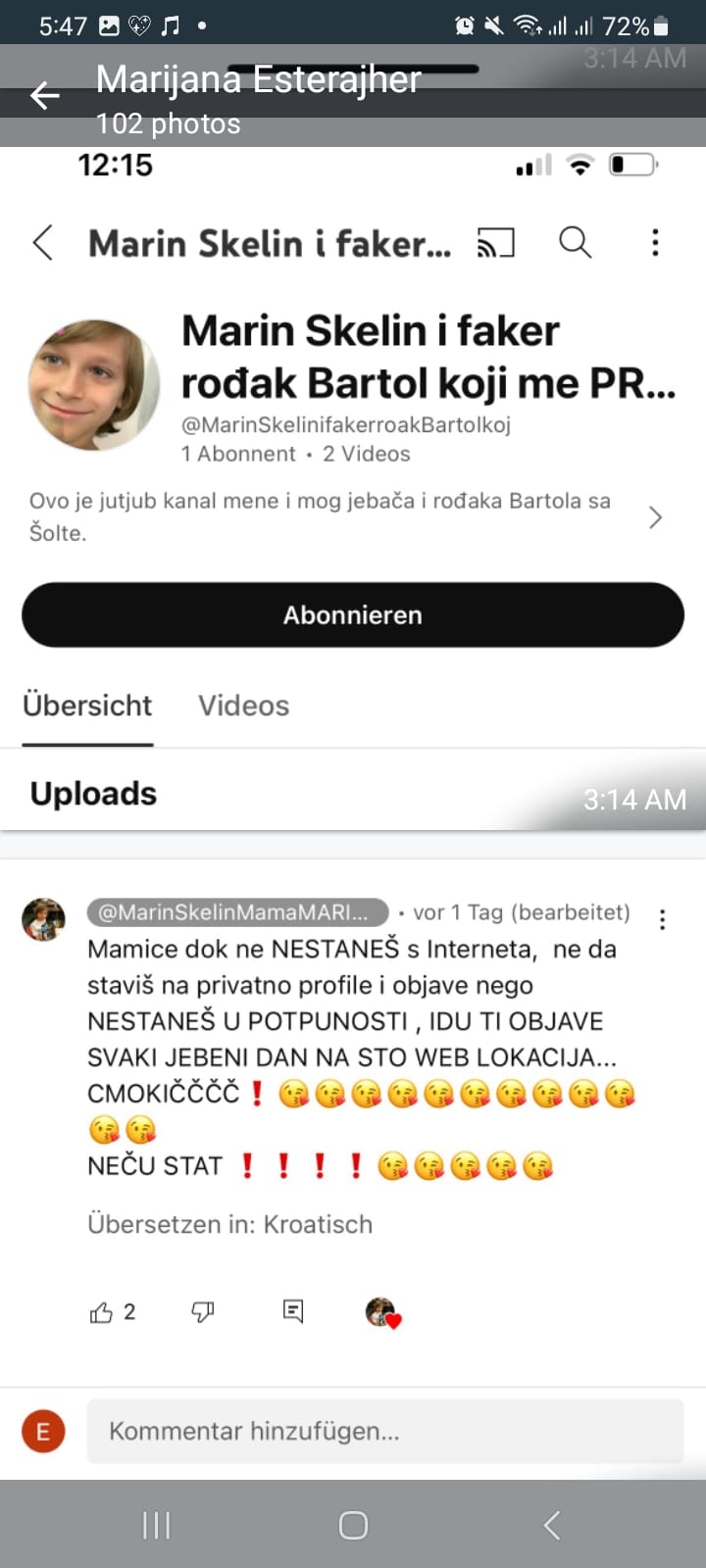Open the recent apps overview
Screen dimensions: 706x1568
click(x=157, y=1525)
